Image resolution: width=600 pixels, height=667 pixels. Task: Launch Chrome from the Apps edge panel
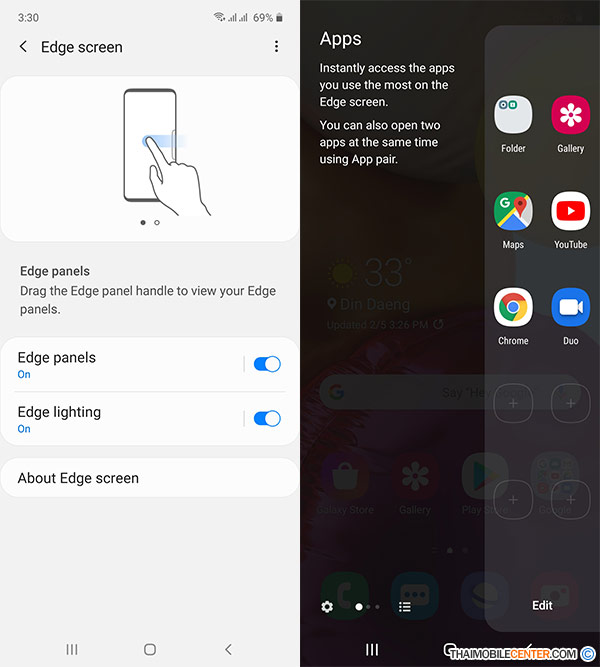click(x=513, y=308)
